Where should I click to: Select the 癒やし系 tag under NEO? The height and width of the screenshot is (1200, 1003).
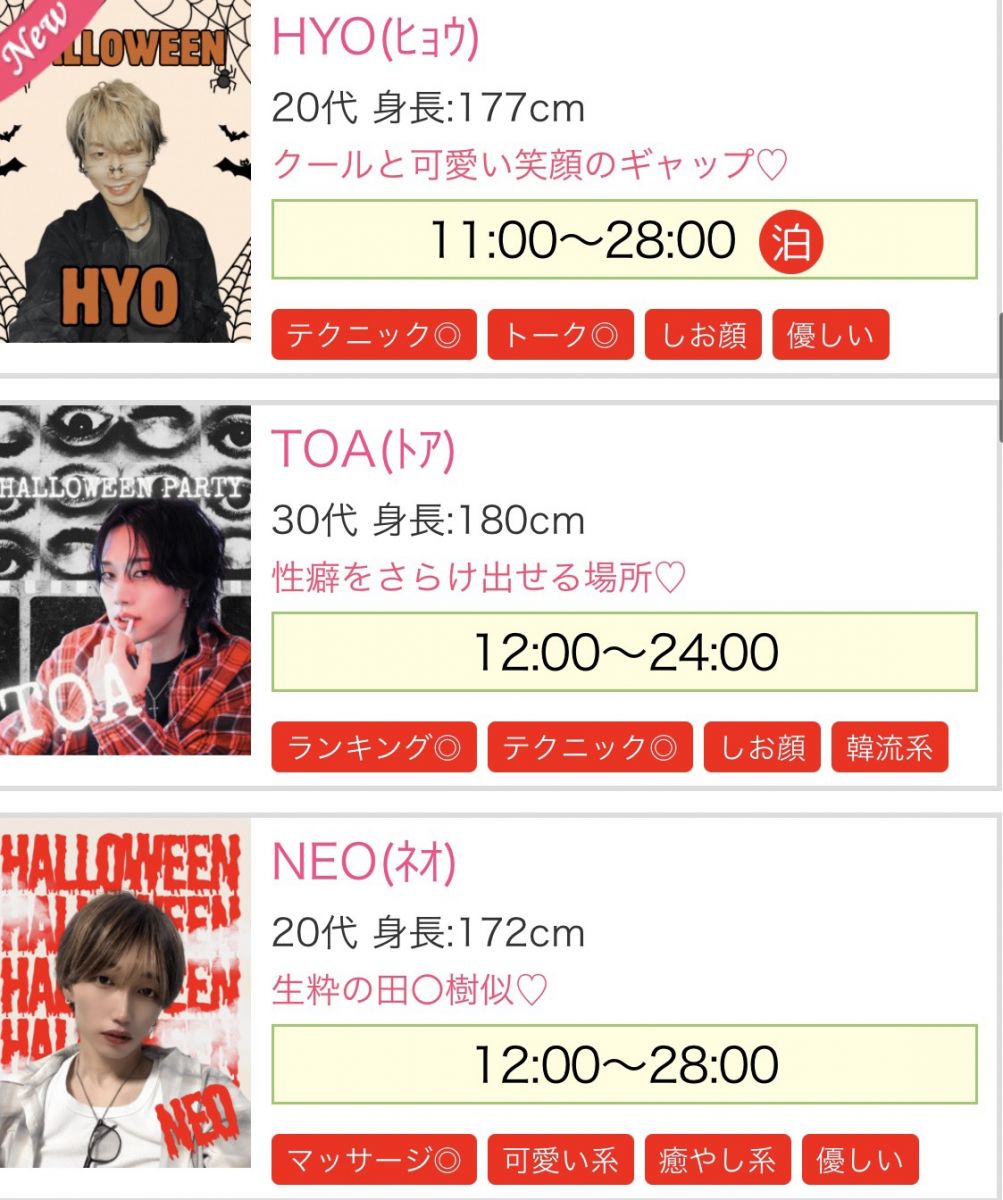tap(717, 1160)
